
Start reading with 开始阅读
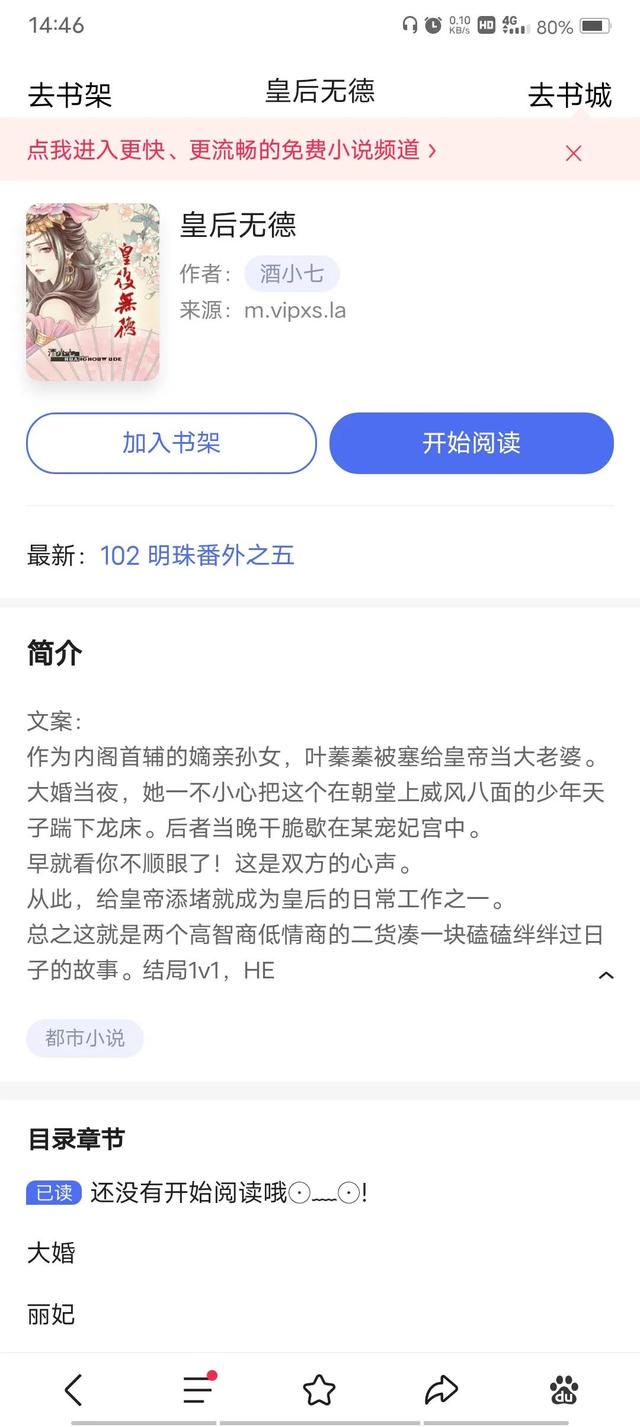pyautogui.click(x=471, y=443)
